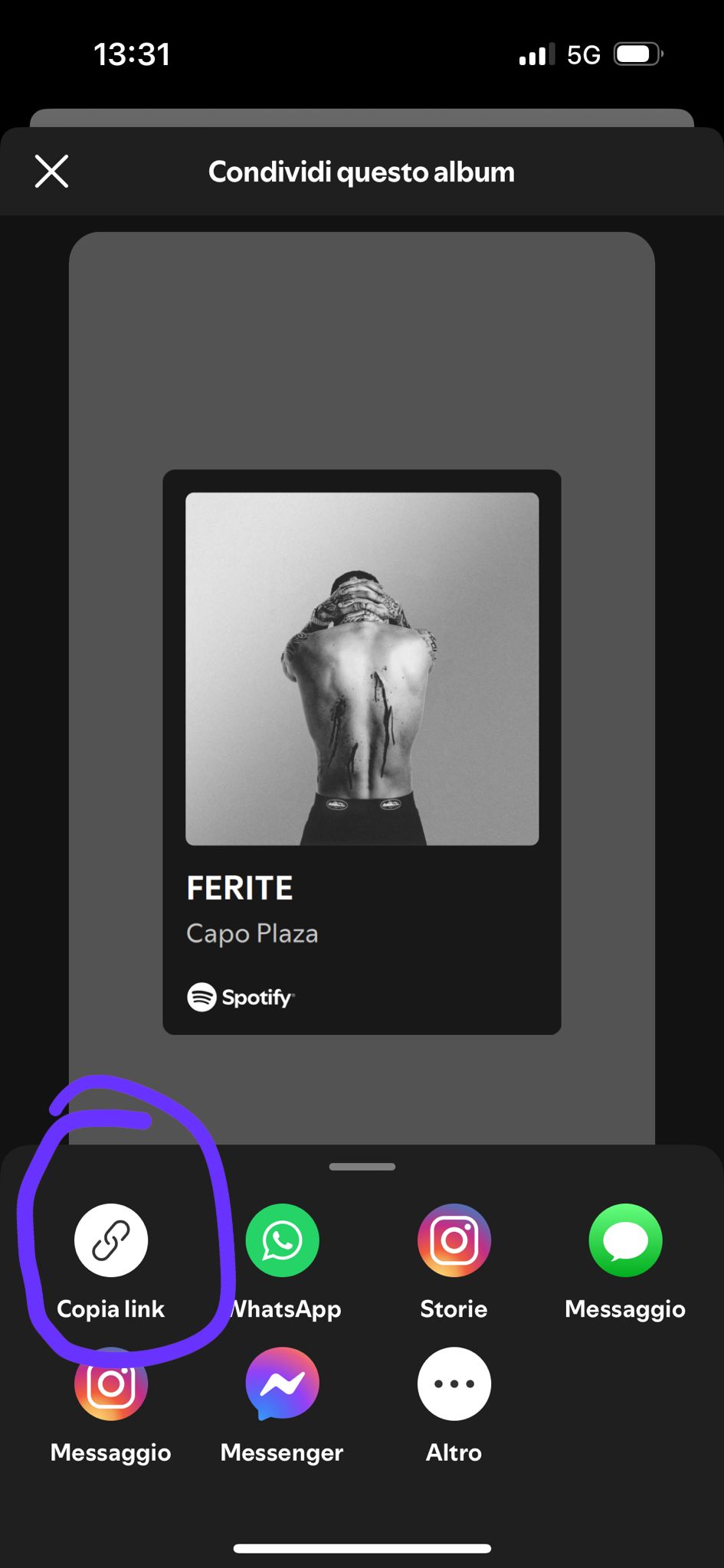Send via the green Messaggio SMS icon

[625, 1240]
